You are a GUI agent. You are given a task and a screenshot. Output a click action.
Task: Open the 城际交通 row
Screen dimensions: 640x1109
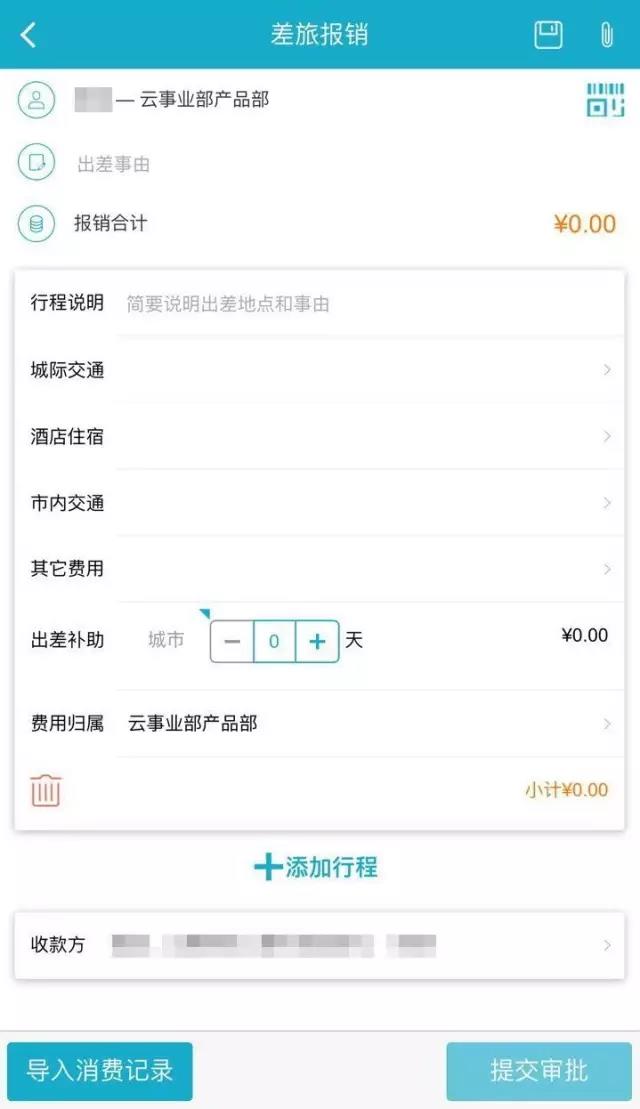pyautogui.click(x=320, y=370)
